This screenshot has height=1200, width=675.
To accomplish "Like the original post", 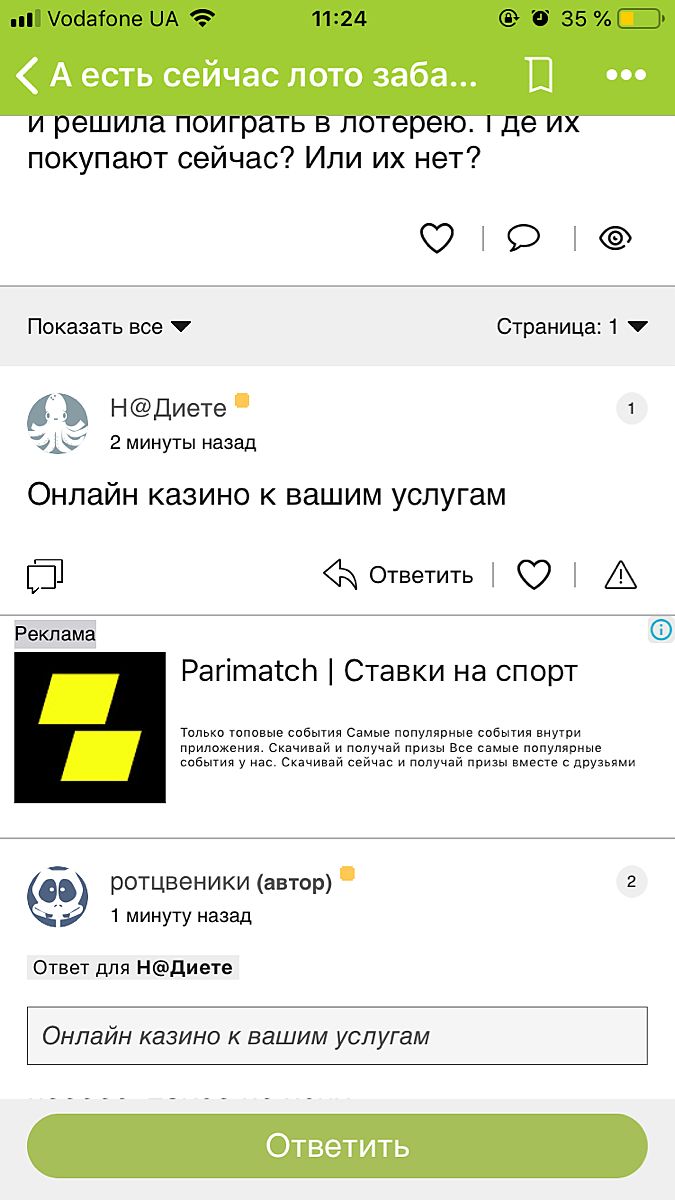I will (436, 238).
